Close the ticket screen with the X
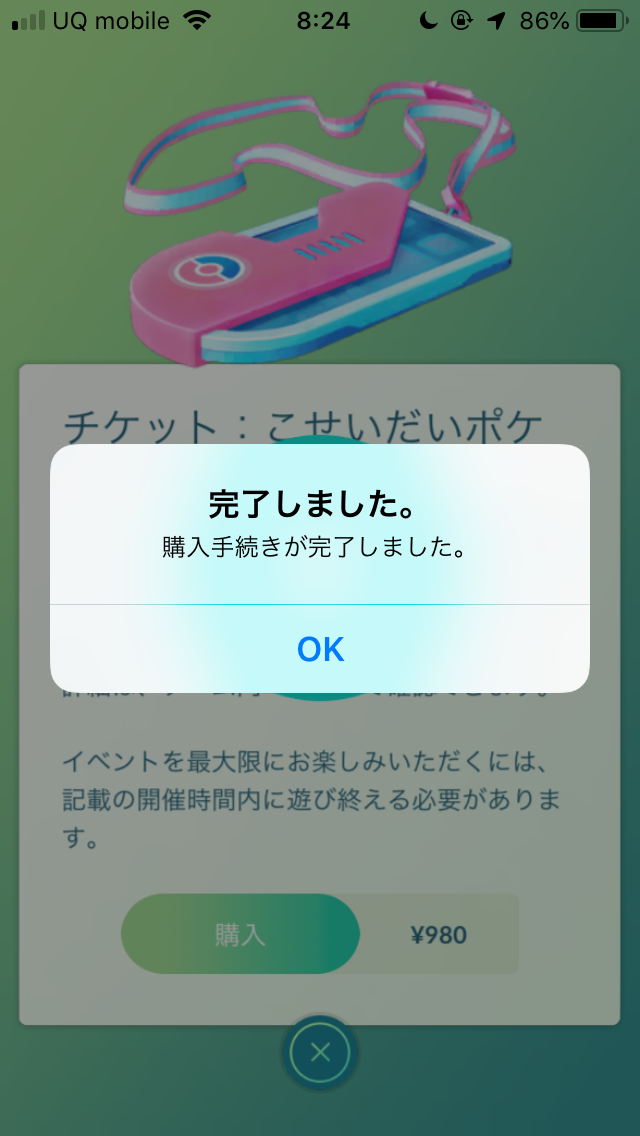Screen dimensions: 640x1136 (x=320, y=1052)
